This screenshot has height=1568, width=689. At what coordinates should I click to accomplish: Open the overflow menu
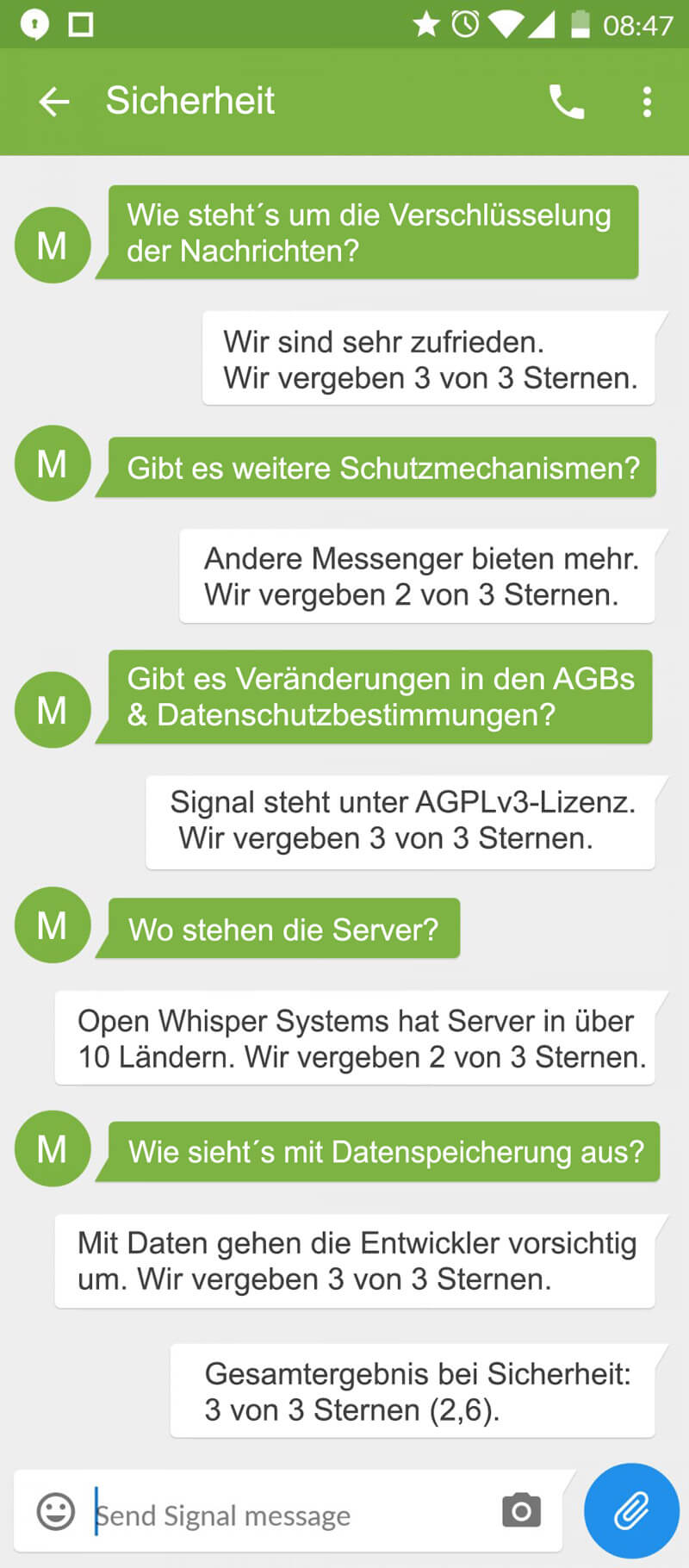pyautogui.click(x=647, y=103)
